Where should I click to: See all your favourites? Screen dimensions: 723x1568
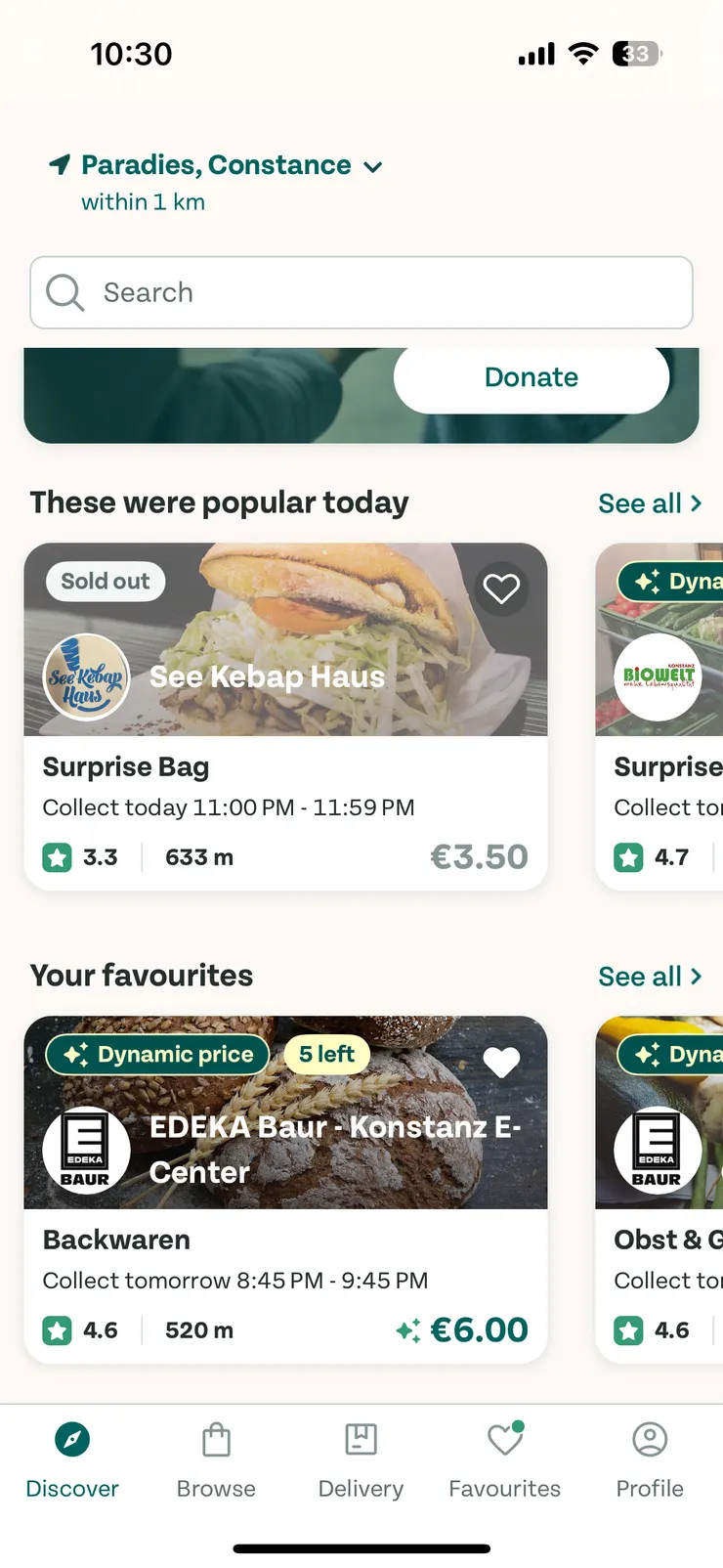pos(649,977)
